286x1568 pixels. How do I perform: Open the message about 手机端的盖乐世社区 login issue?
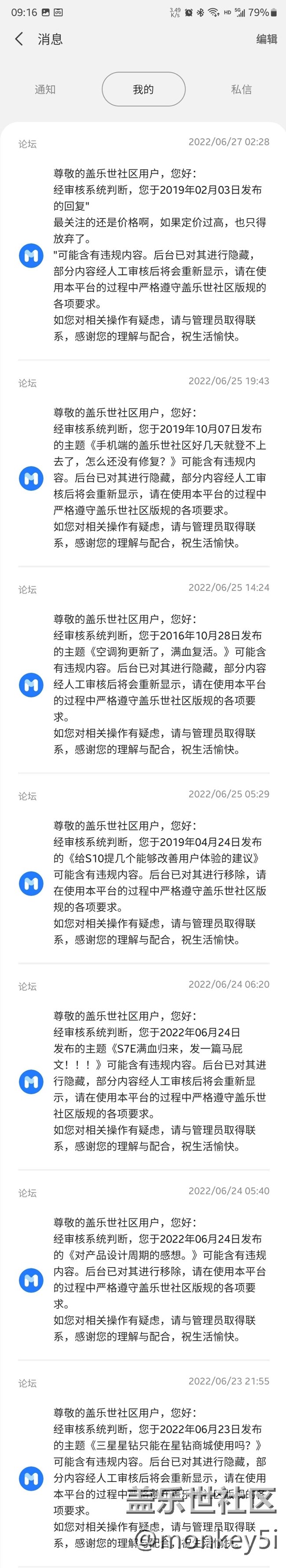point(159,477)
